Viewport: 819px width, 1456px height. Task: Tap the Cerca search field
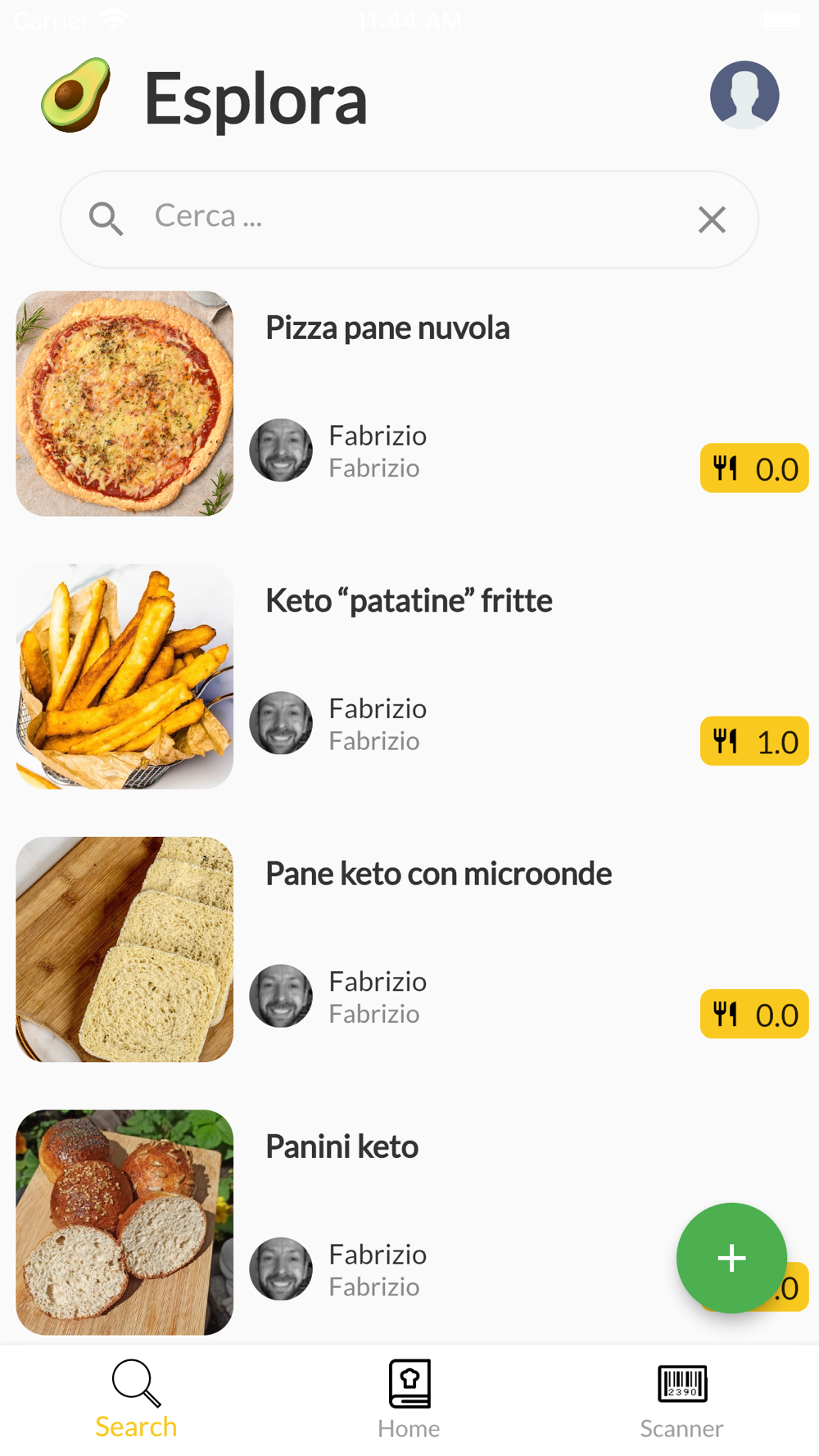[x=393, y=218]
